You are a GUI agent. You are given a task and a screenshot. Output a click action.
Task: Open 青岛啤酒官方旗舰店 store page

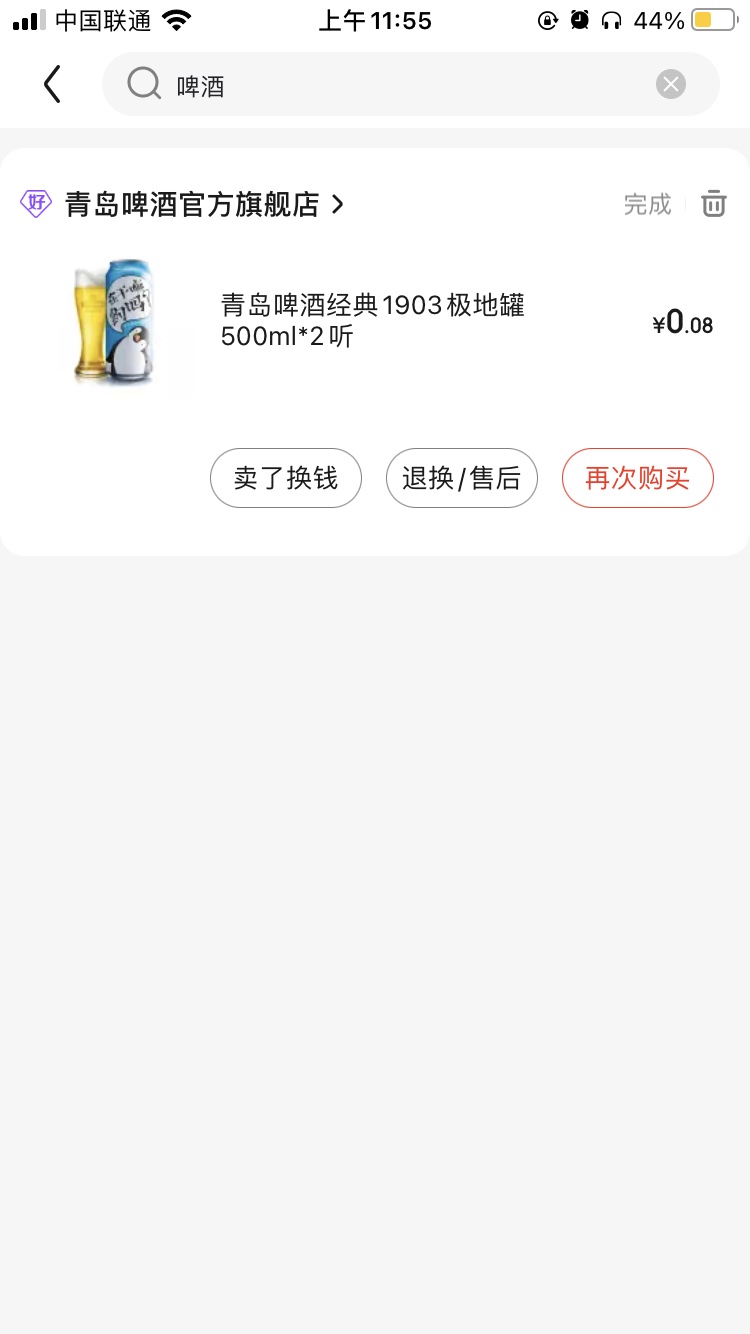click(205, 204)
